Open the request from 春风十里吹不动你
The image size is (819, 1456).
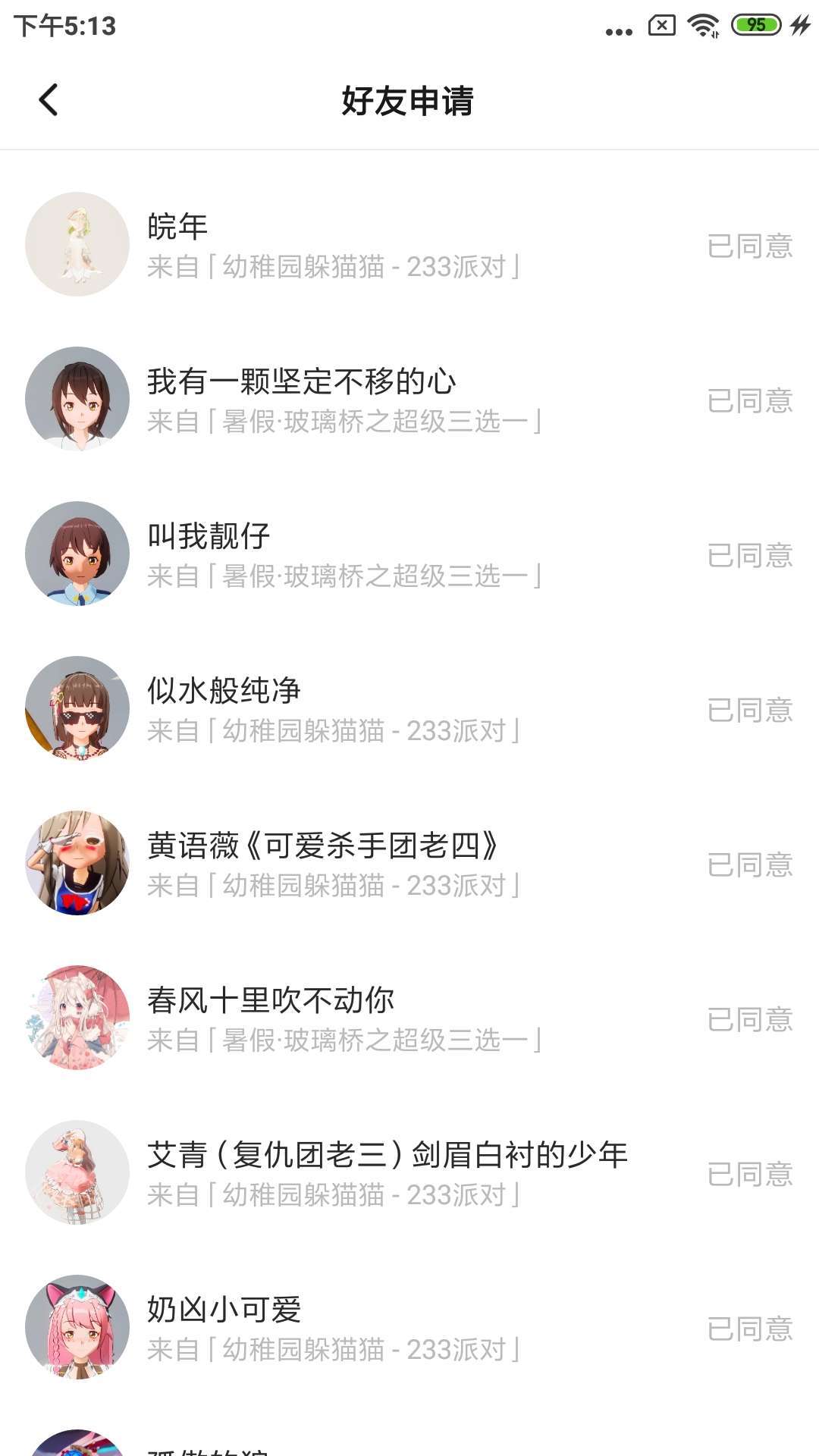[x=409, y=1018]
